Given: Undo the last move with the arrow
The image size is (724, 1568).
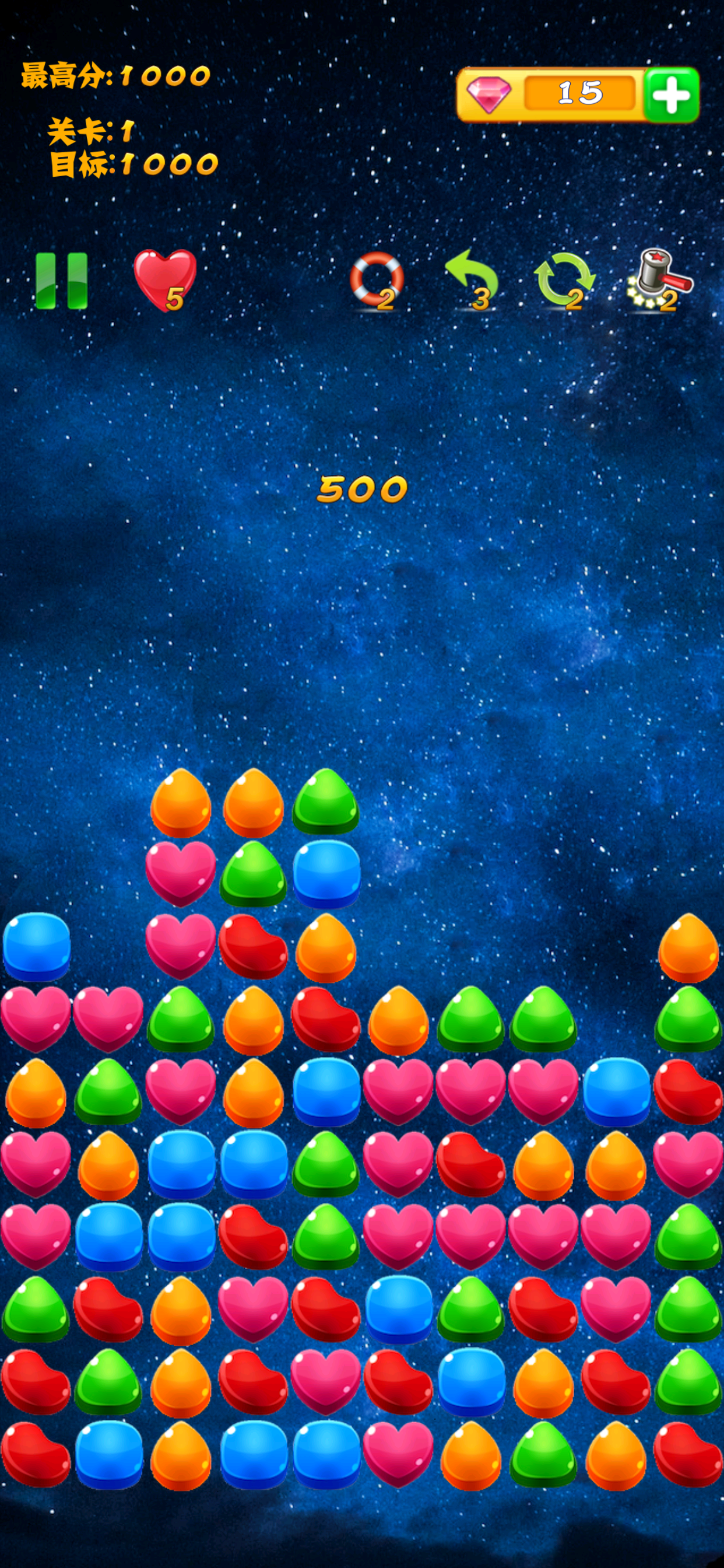Looking at the screenshot, I should 472,279.
